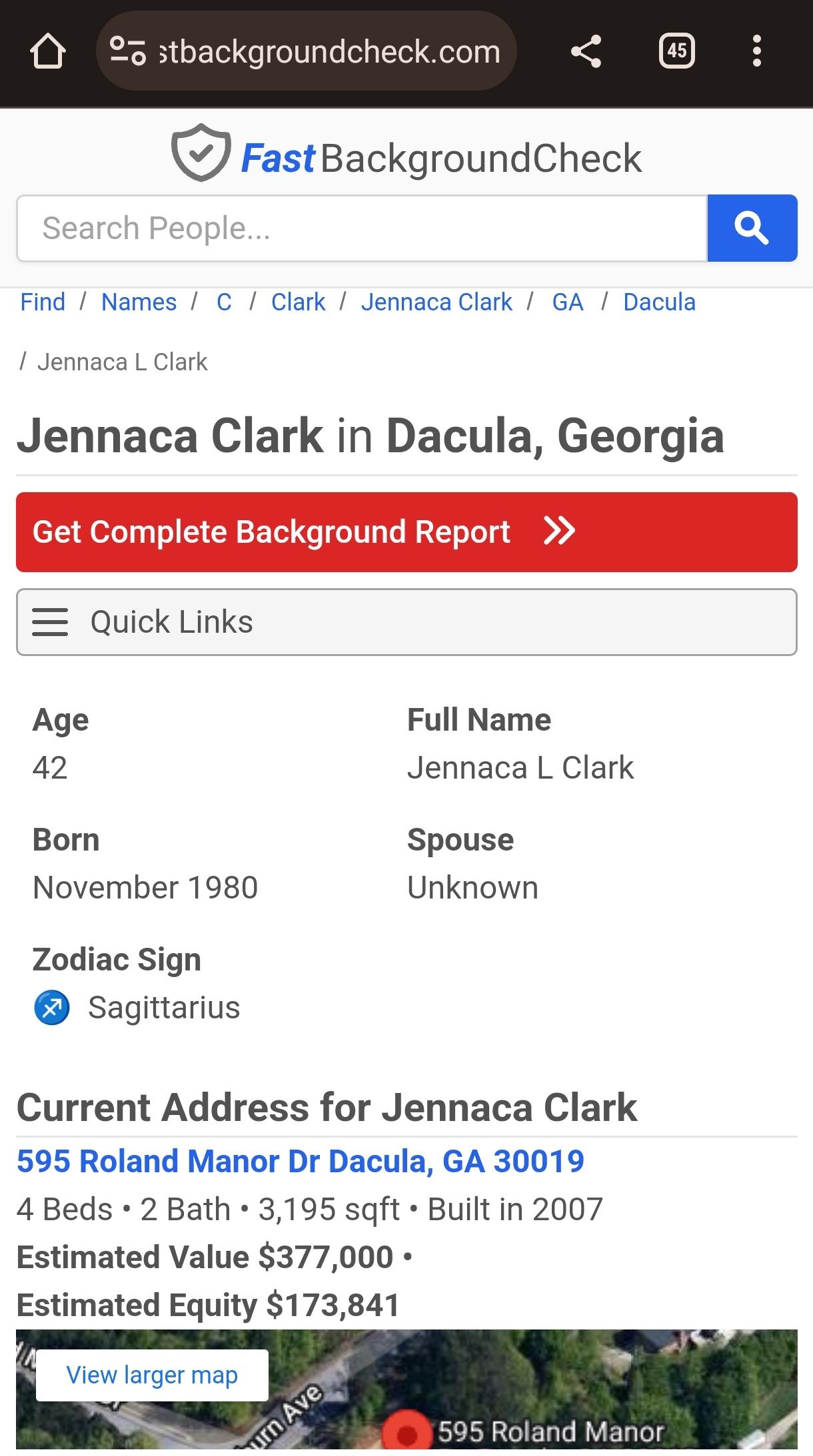Screen dimensions: 813x1456
Task: Expand the Quick Links menu
Action: [406, 622]
